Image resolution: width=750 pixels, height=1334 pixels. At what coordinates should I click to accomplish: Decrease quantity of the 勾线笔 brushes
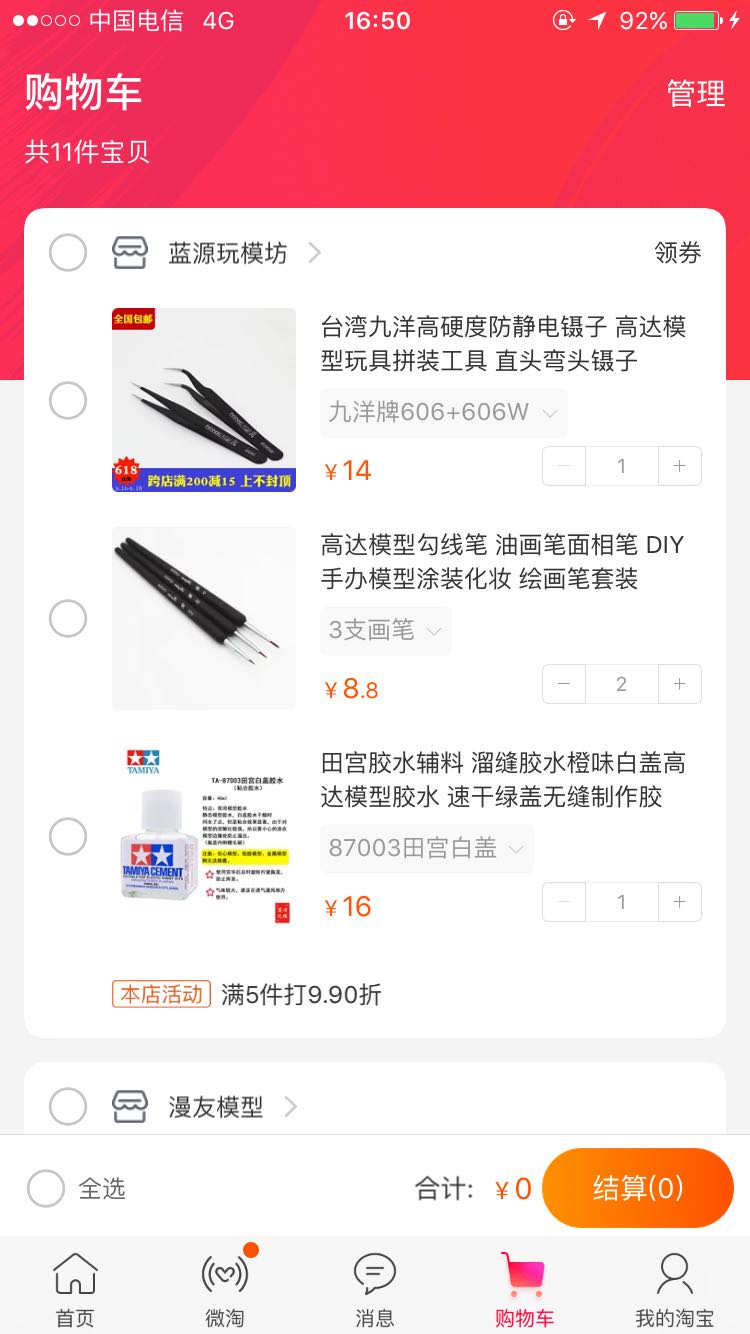564,684
